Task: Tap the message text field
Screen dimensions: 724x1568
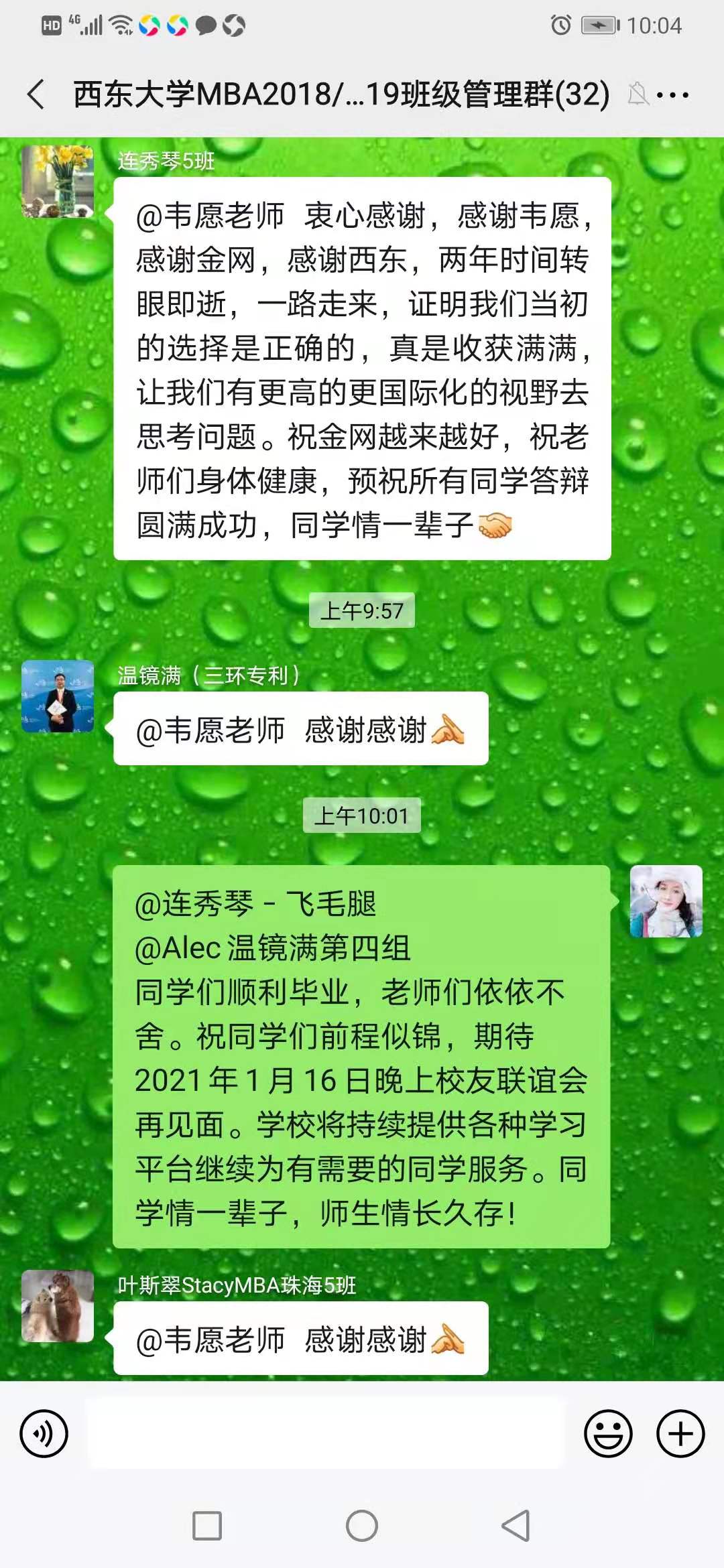Action: click(x=326, y=1433)
